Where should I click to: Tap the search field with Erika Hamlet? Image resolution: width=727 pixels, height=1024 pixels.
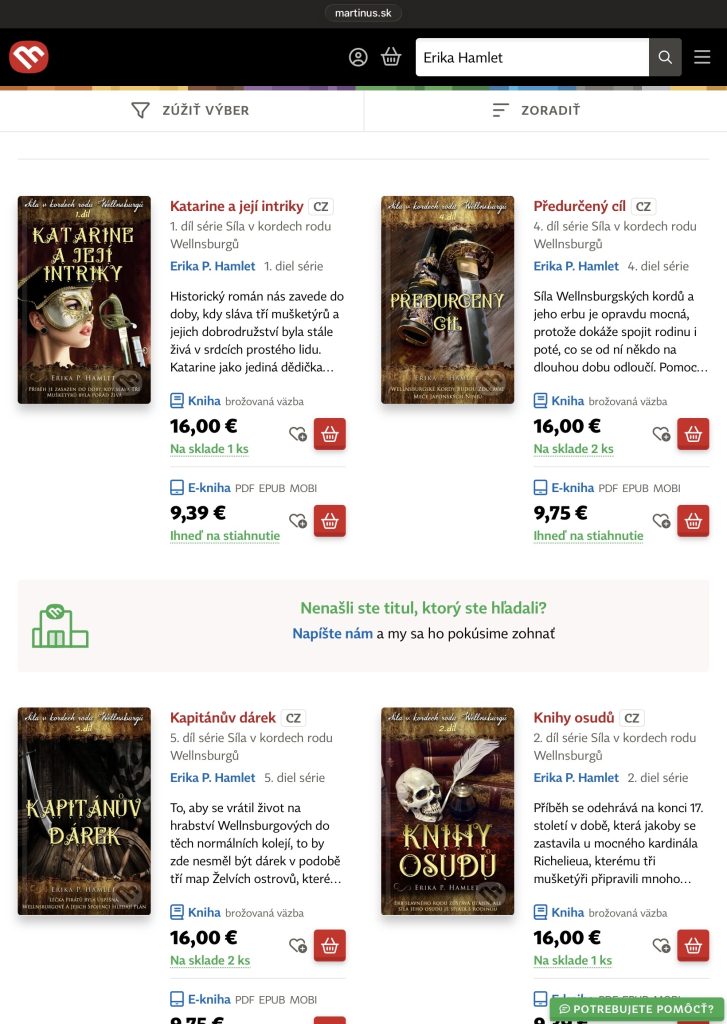tap(530, 57)
